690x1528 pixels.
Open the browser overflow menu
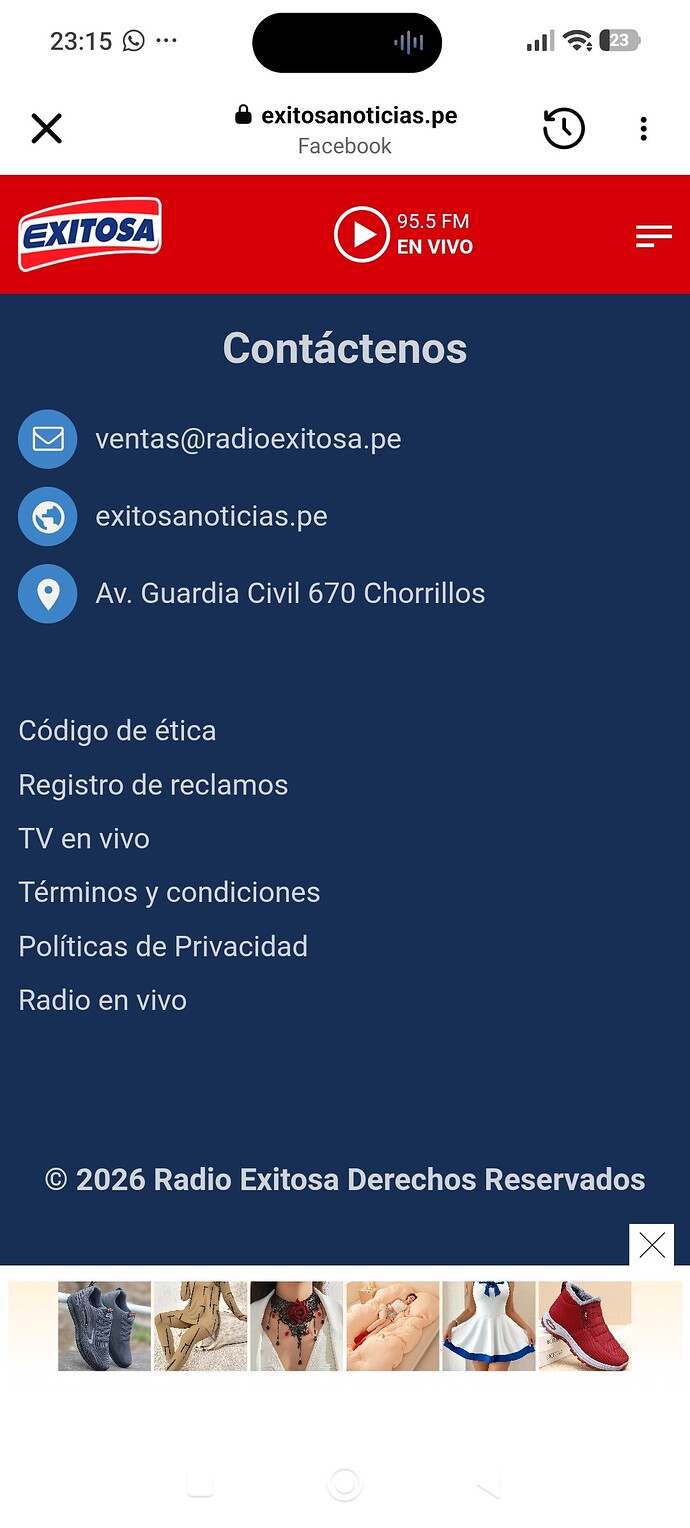[643, 128]
